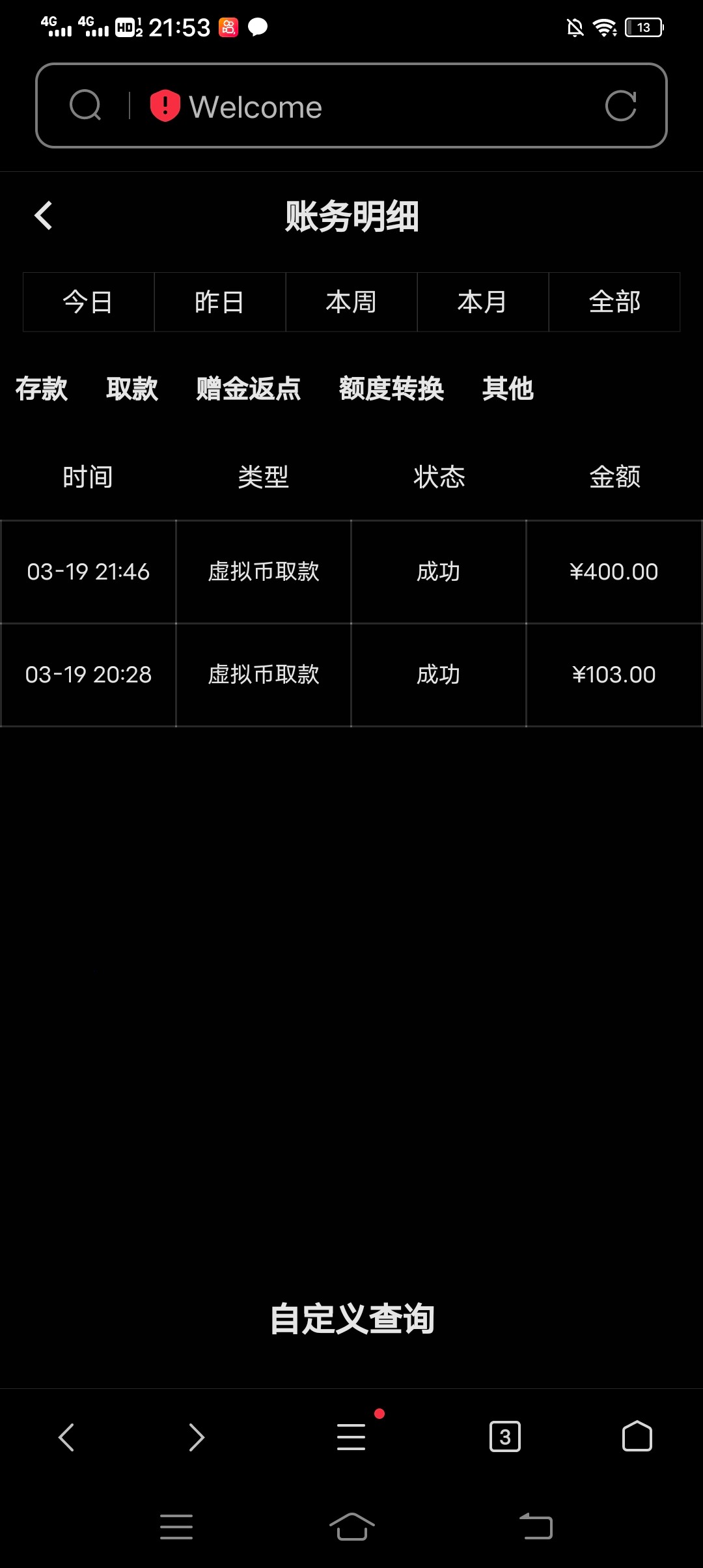This screenshot has width=703, height=1568.
Task: Open the browser menu button
Action: click(x=351, y=1437)
